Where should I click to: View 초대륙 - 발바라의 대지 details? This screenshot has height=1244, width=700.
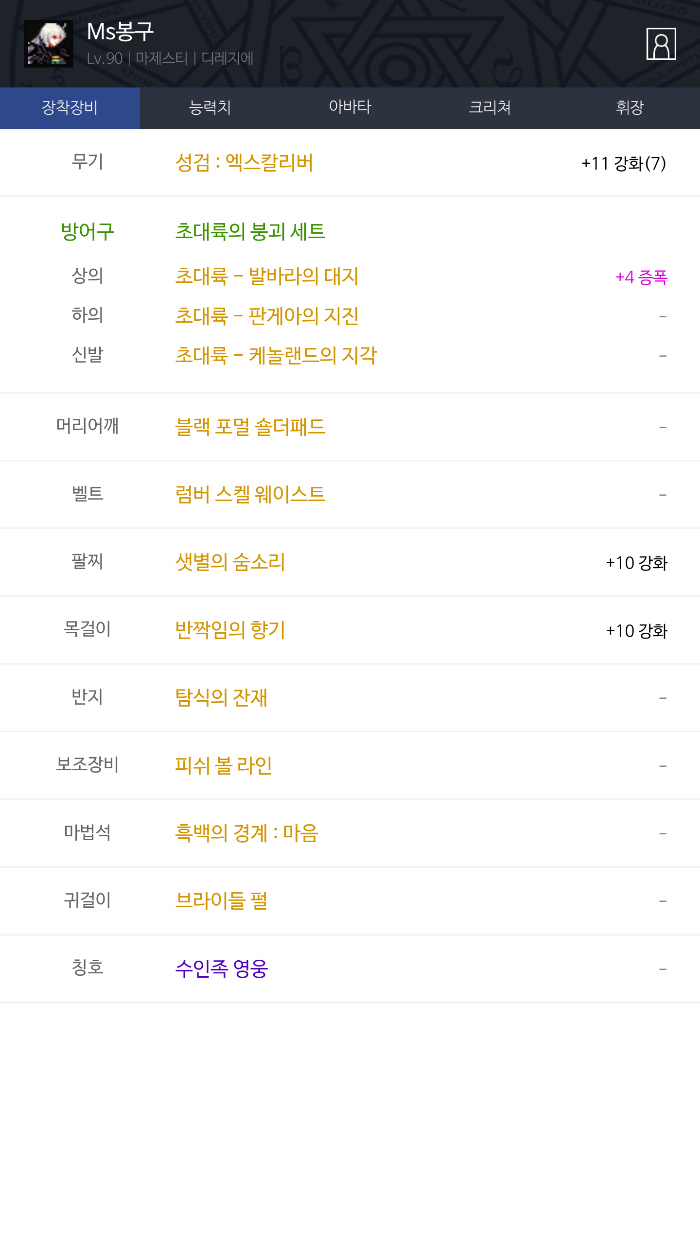tap(266, 277)
